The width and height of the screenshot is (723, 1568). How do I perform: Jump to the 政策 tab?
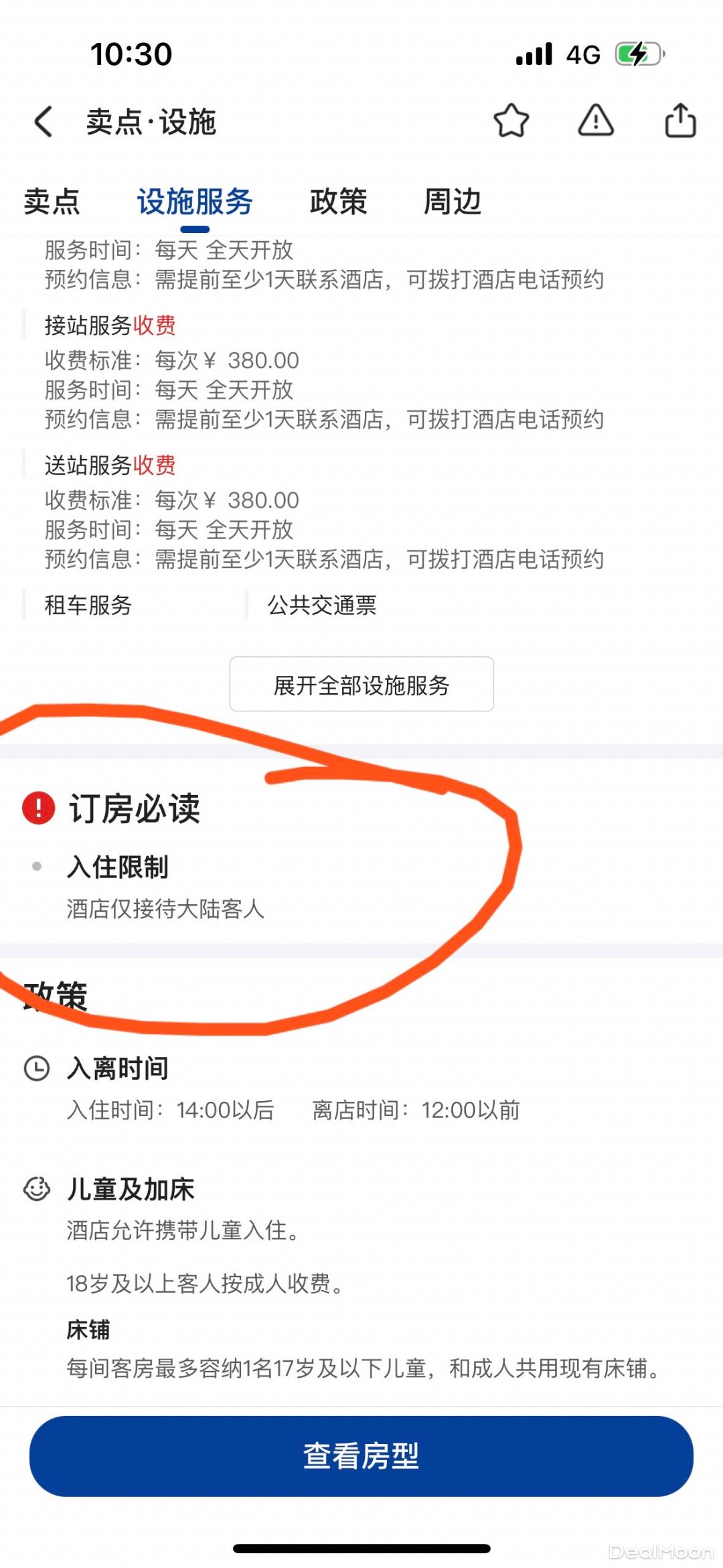click(338, 202)
